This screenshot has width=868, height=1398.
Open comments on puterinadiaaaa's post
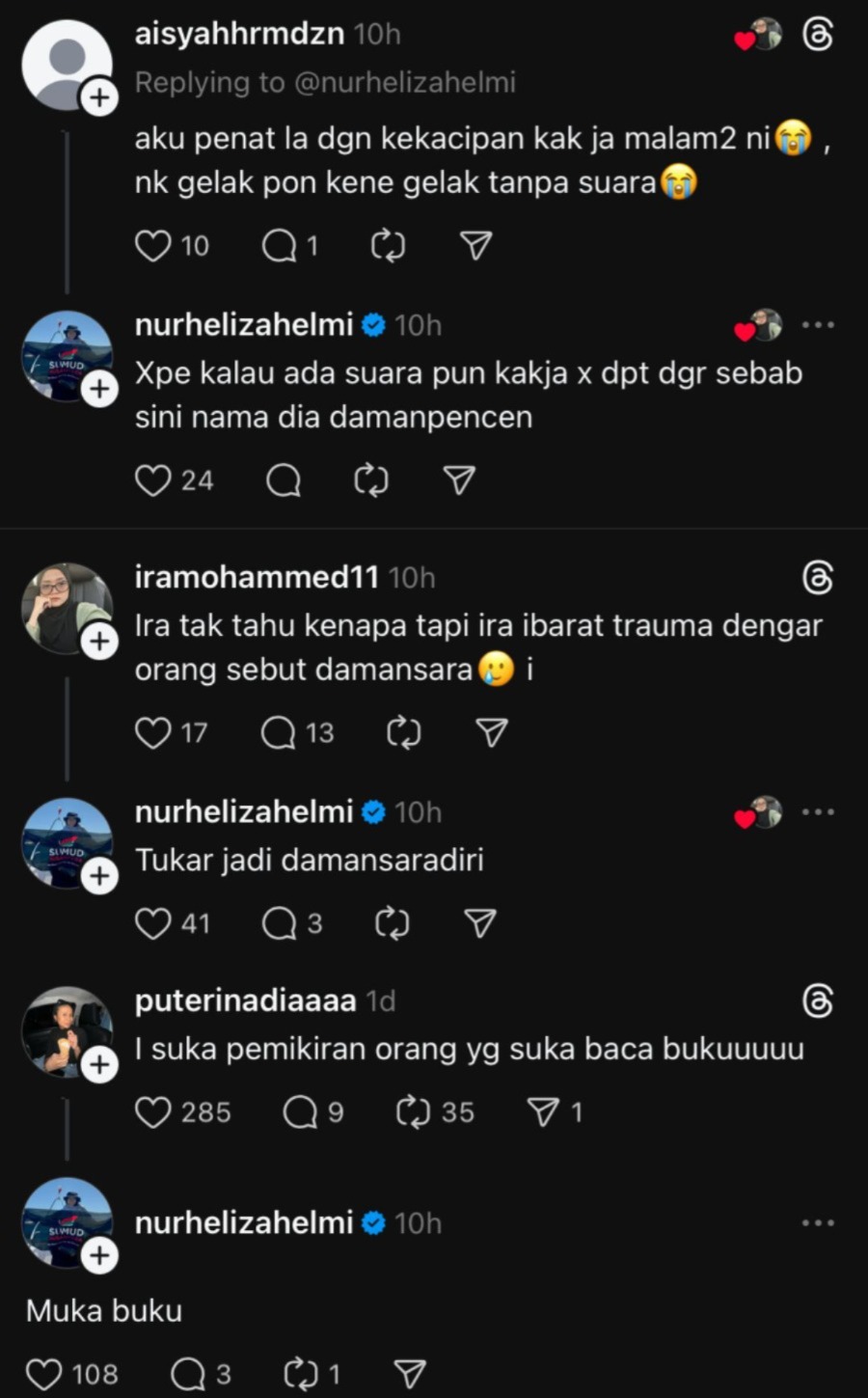tap(300, 1112)
